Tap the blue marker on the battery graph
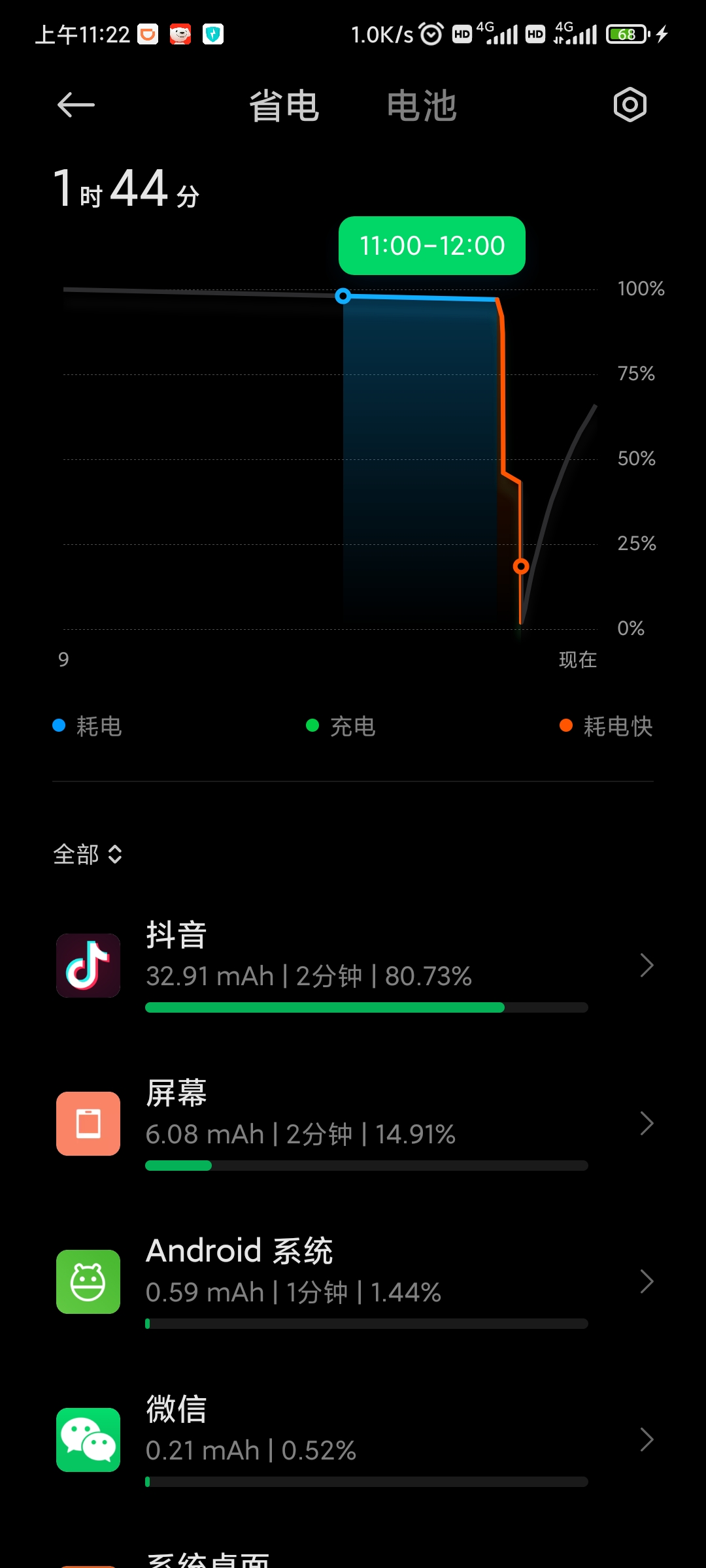The height and width of the screenshot is (1568, 706). pyautogui.click(x=343, y=297)
